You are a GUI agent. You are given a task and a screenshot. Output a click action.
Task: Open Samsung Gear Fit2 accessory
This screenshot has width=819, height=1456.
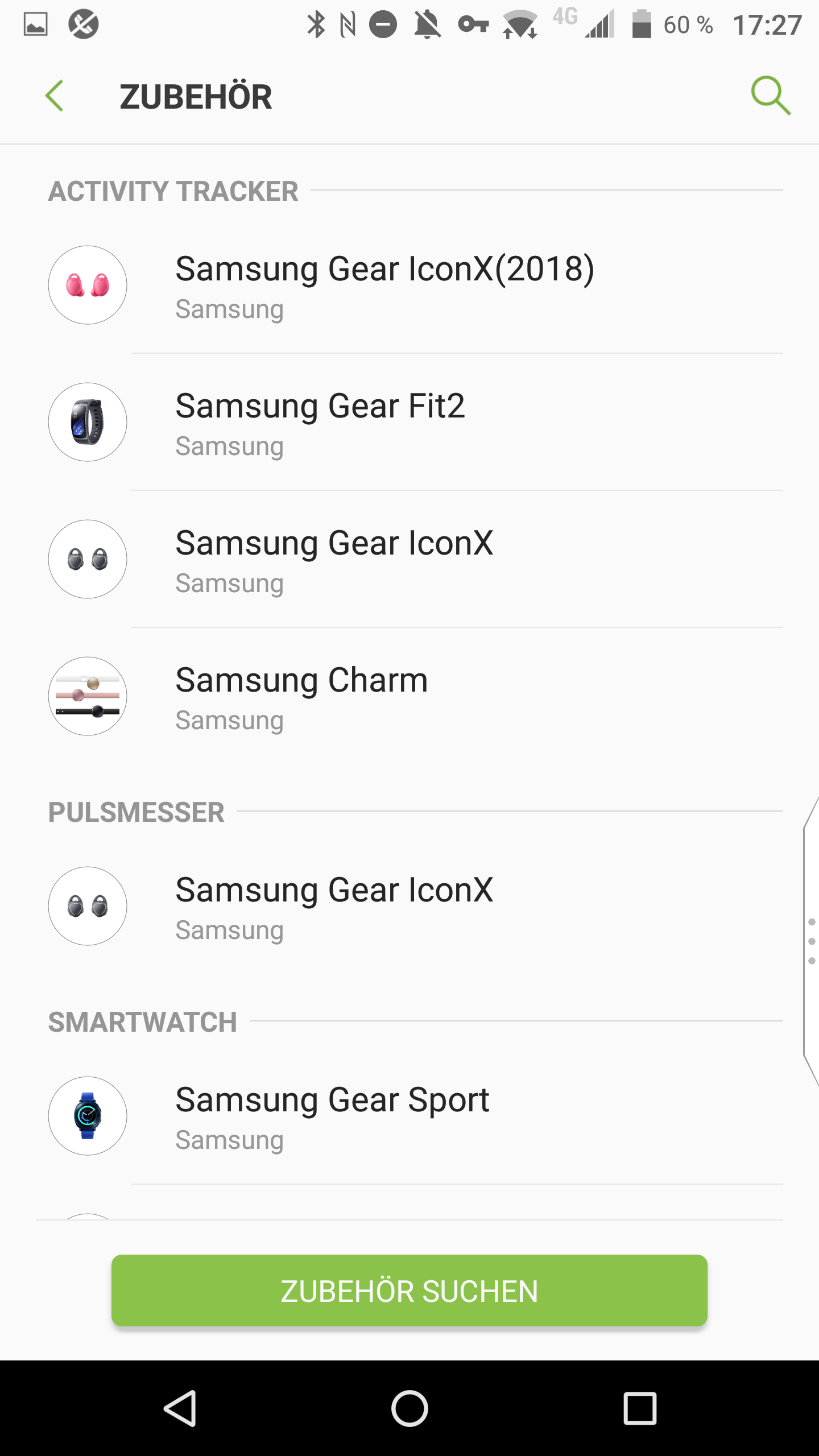tap(320, 422)
